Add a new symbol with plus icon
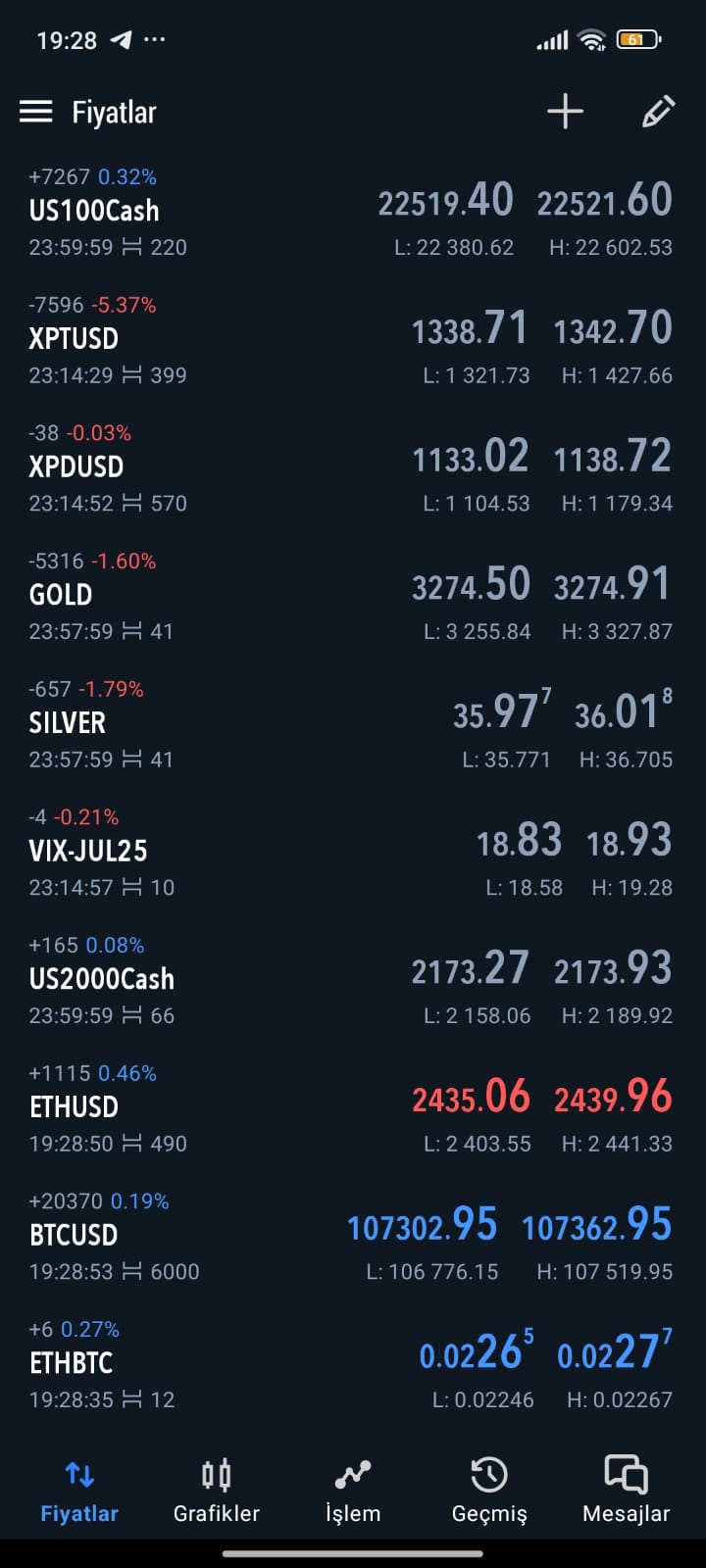Image resolution: width=706 pixels, height=1568 pixels. click(x=565, y=112)
